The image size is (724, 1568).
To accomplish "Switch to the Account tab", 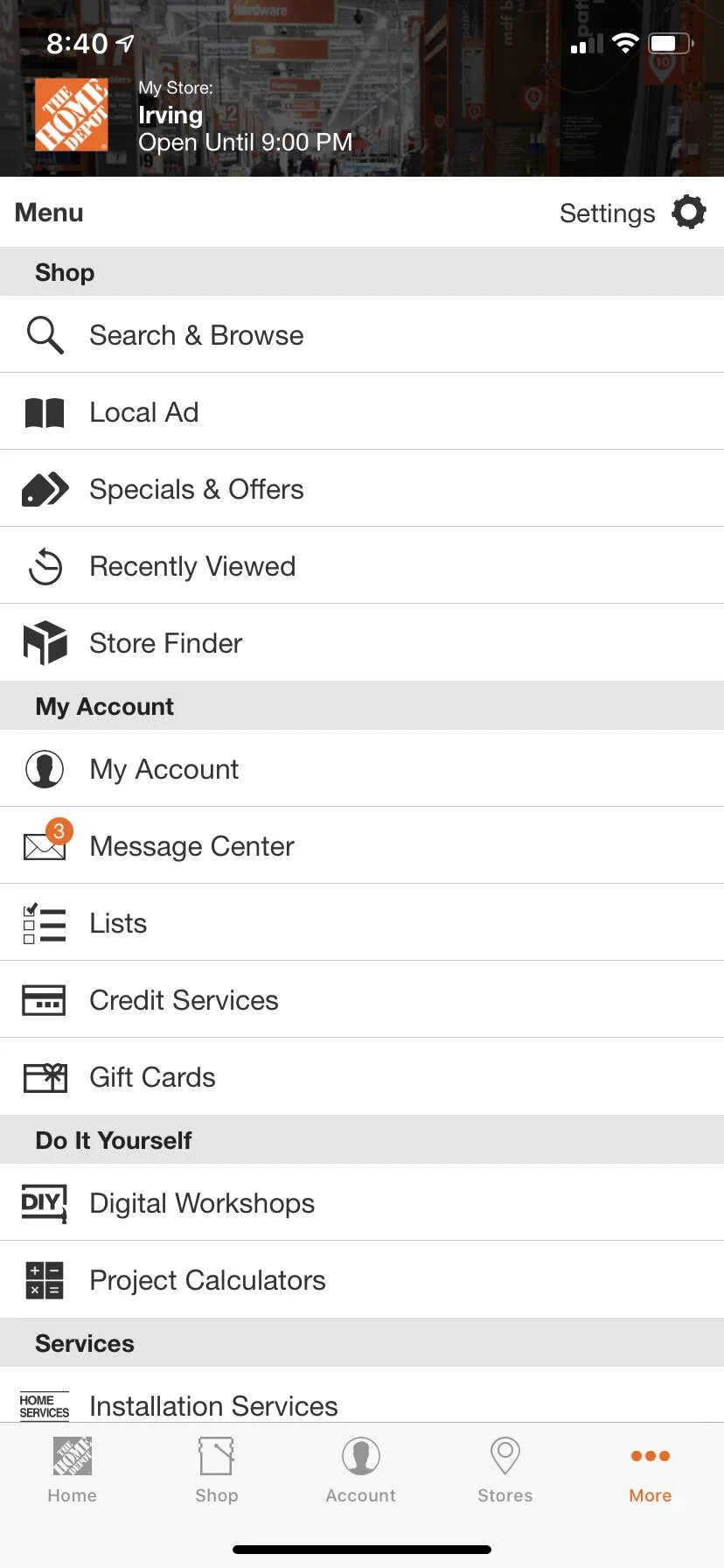I will pos(361,1470).
